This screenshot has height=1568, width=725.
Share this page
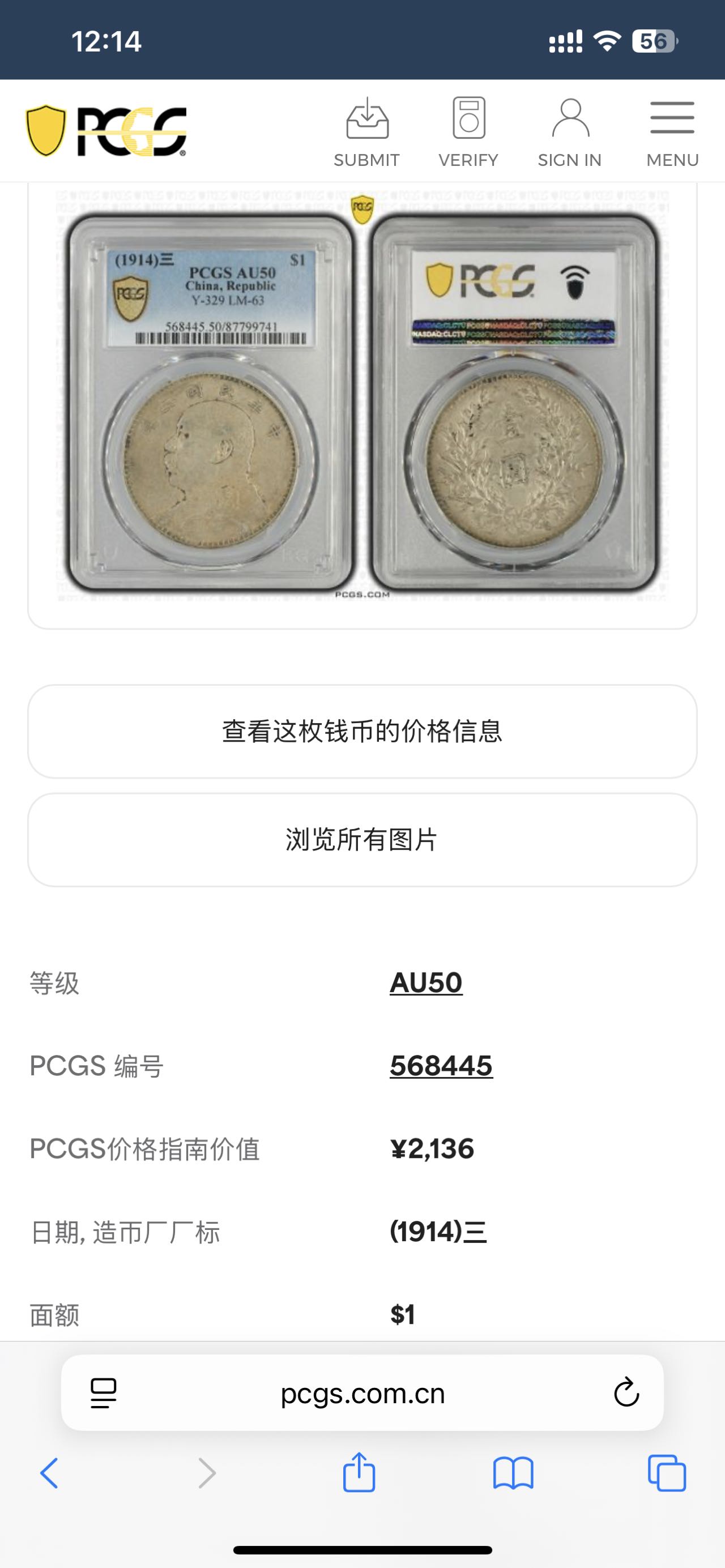[359, 1473]
